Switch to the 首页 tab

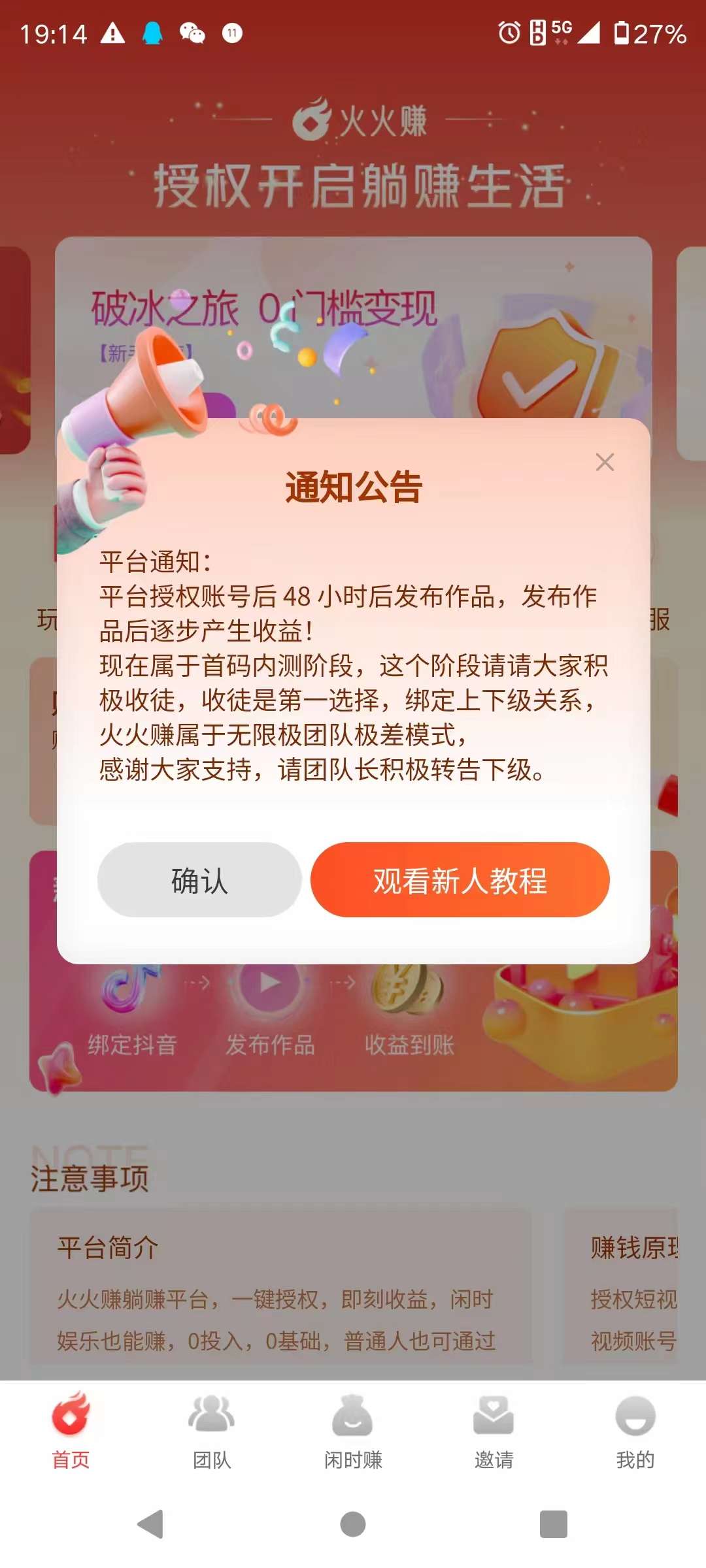(71, 1431)
